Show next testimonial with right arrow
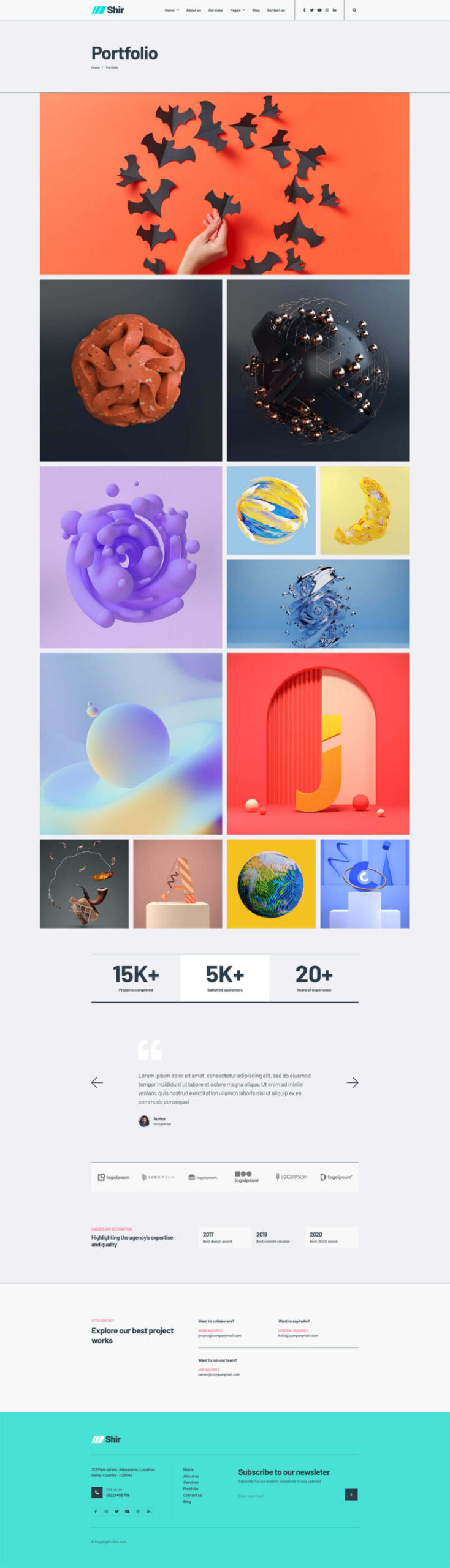This screenshot has width=450, height=1568. [353, 1082]
